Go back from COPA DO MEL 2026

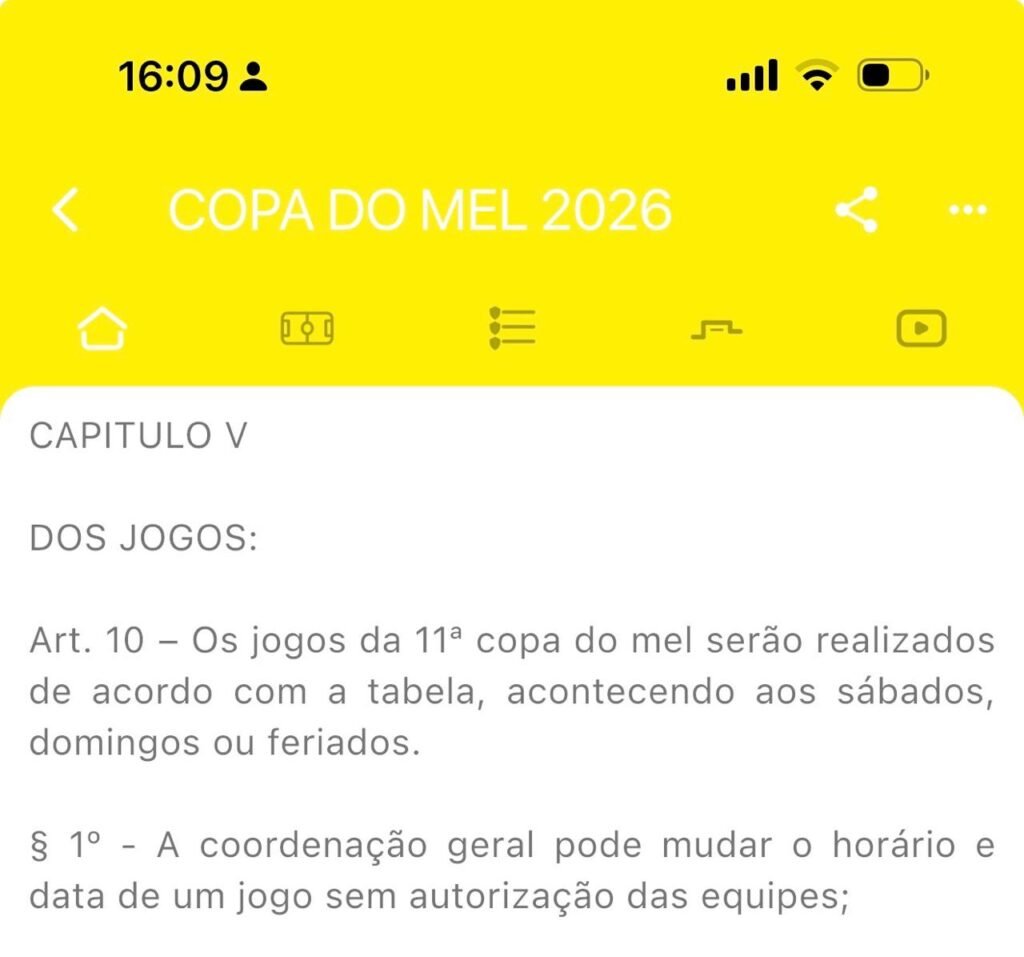click(x=65, y=210)
